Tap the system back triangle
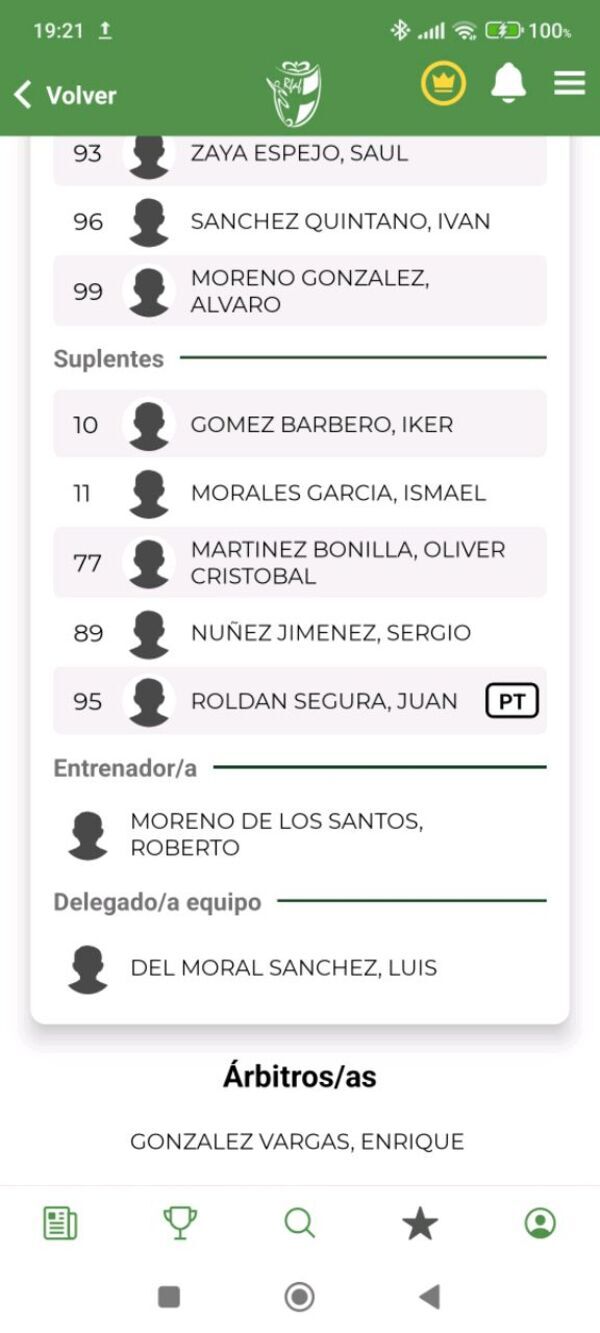Screen dimensions: 600x1333 430,1297
